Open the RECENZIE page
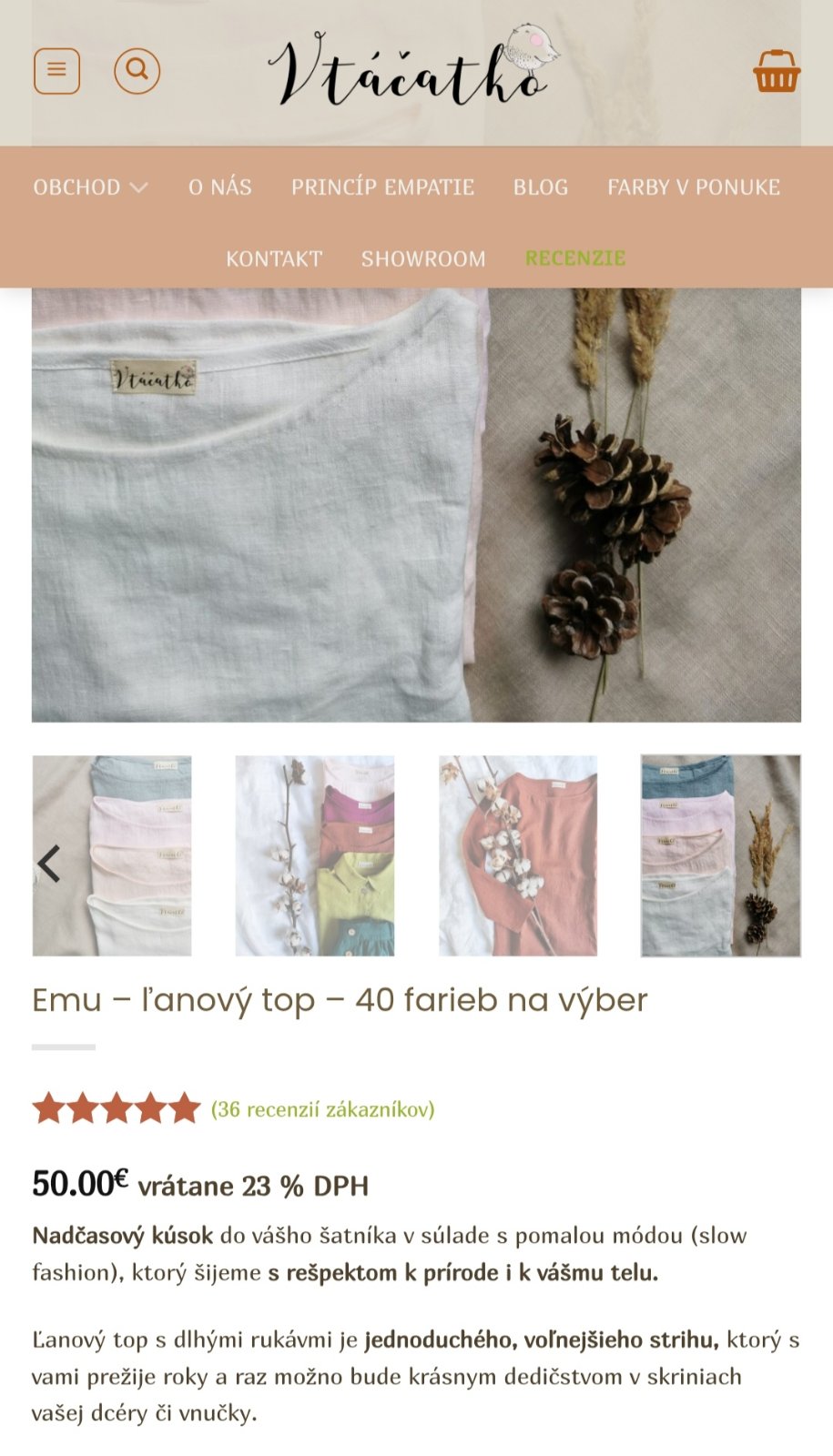Screen dimensions: 833x1456 [x=574, y=258]
